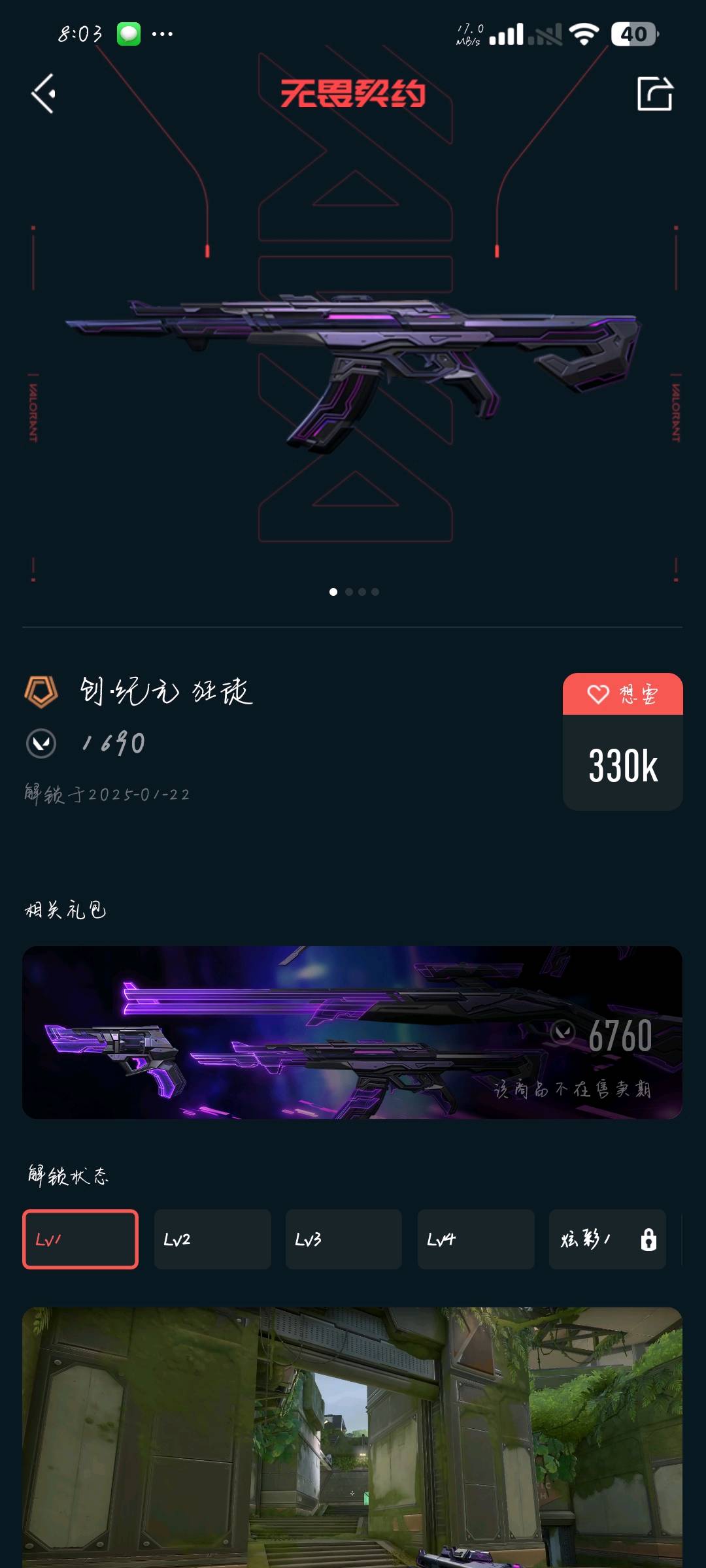This screenshot has height=1568, width=706.
Task: Switch to the Lv3 unlock level
Action: (x=344, y=1239)
